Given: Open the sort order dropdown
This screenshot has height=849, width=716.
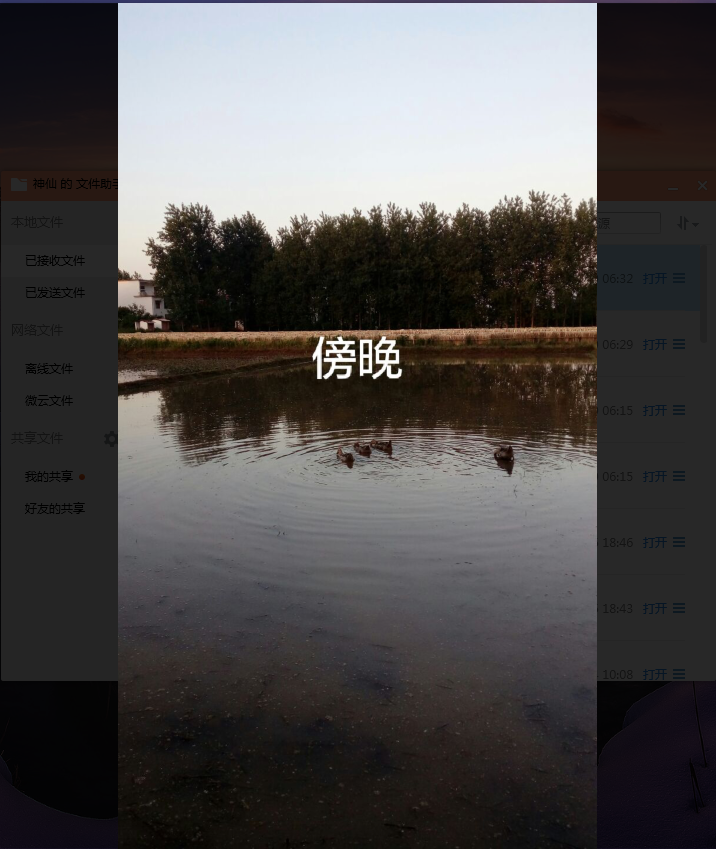Looking at the screenshot, I should pyautogui.click(x=688, y=223).
